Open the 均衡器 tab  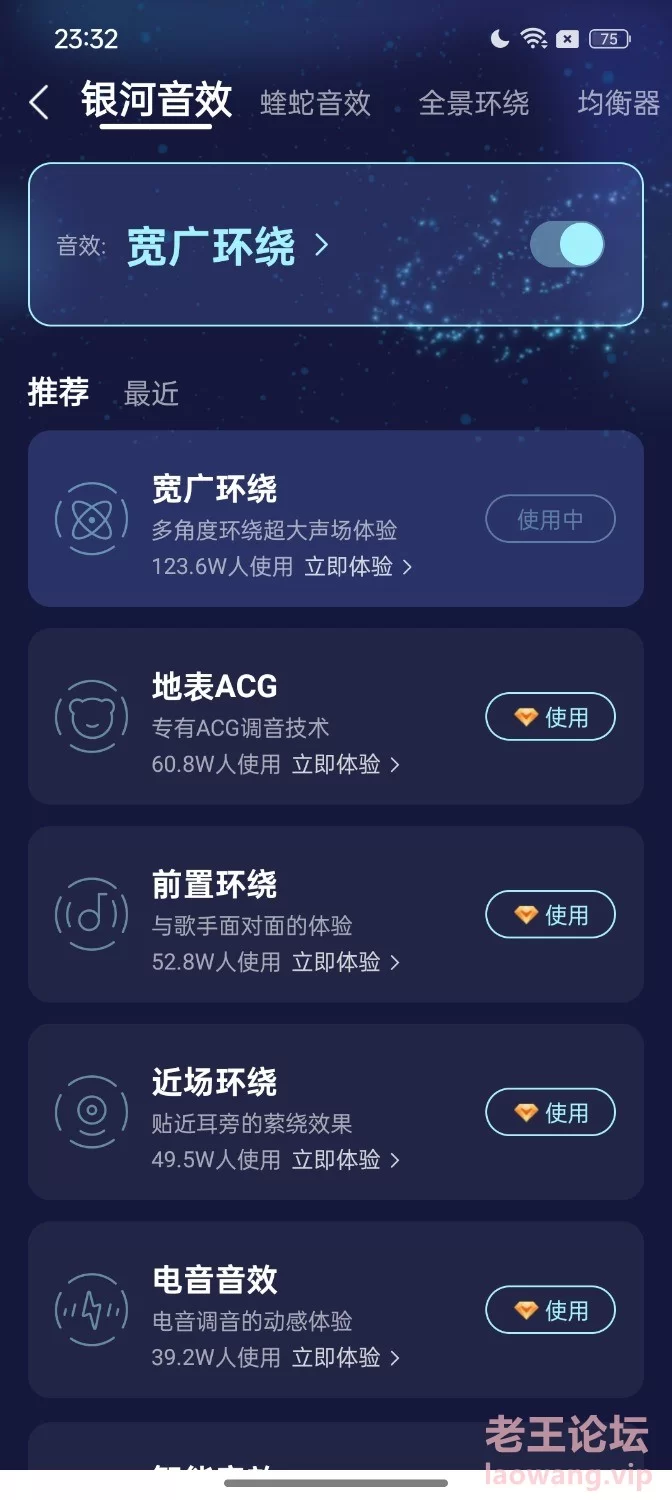619,102
